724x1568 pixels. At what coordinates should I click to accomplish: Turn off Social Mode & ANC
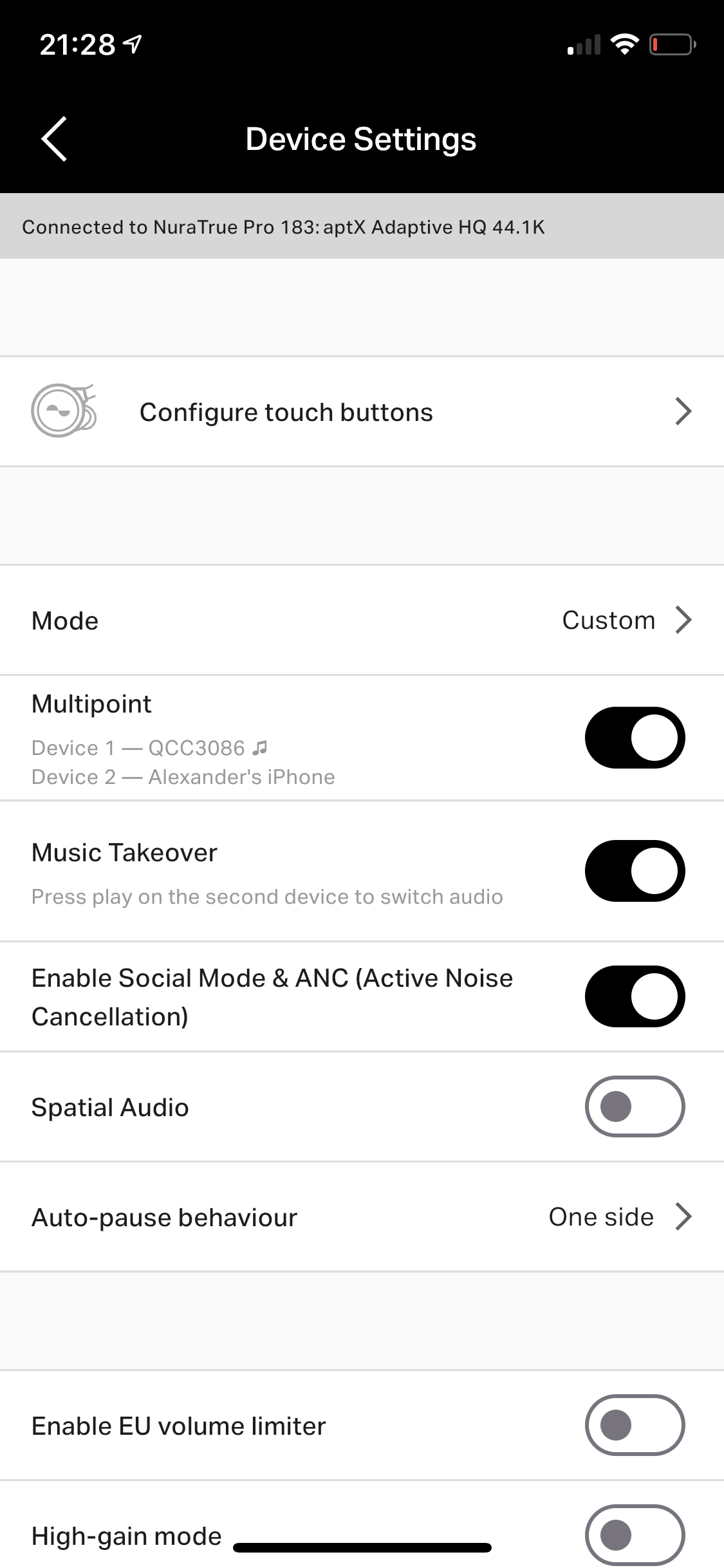pyautogui.click(x=635, y=996)
